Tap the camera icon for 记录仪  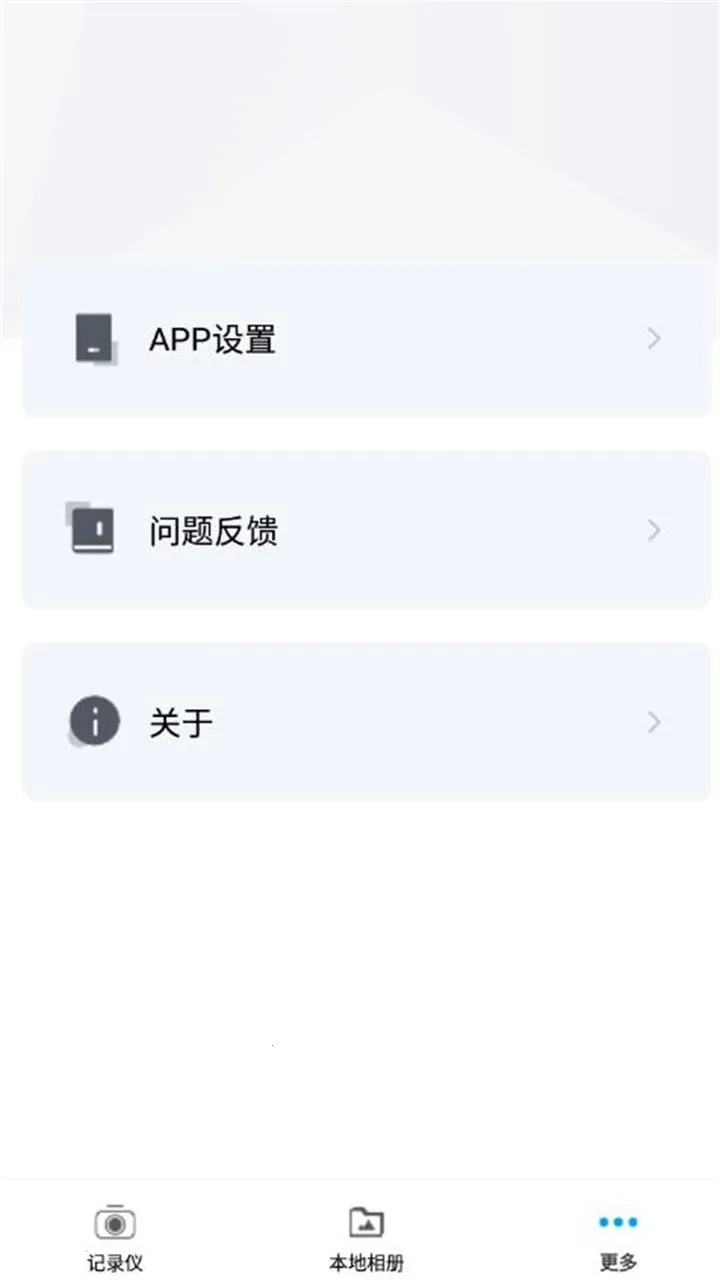point(113,1220)
